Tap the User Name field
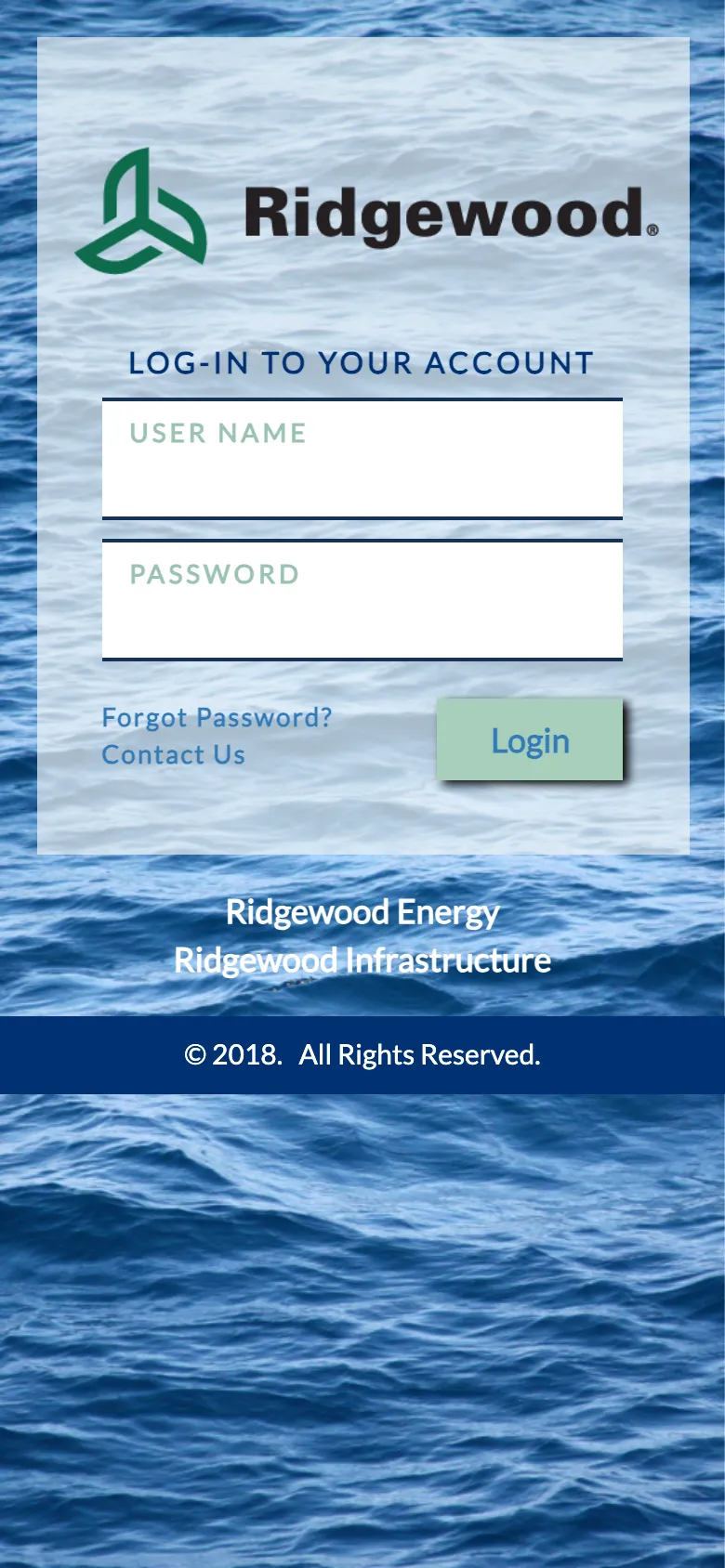This screenshot has height=1568, width=725. (x=362, y=459)
